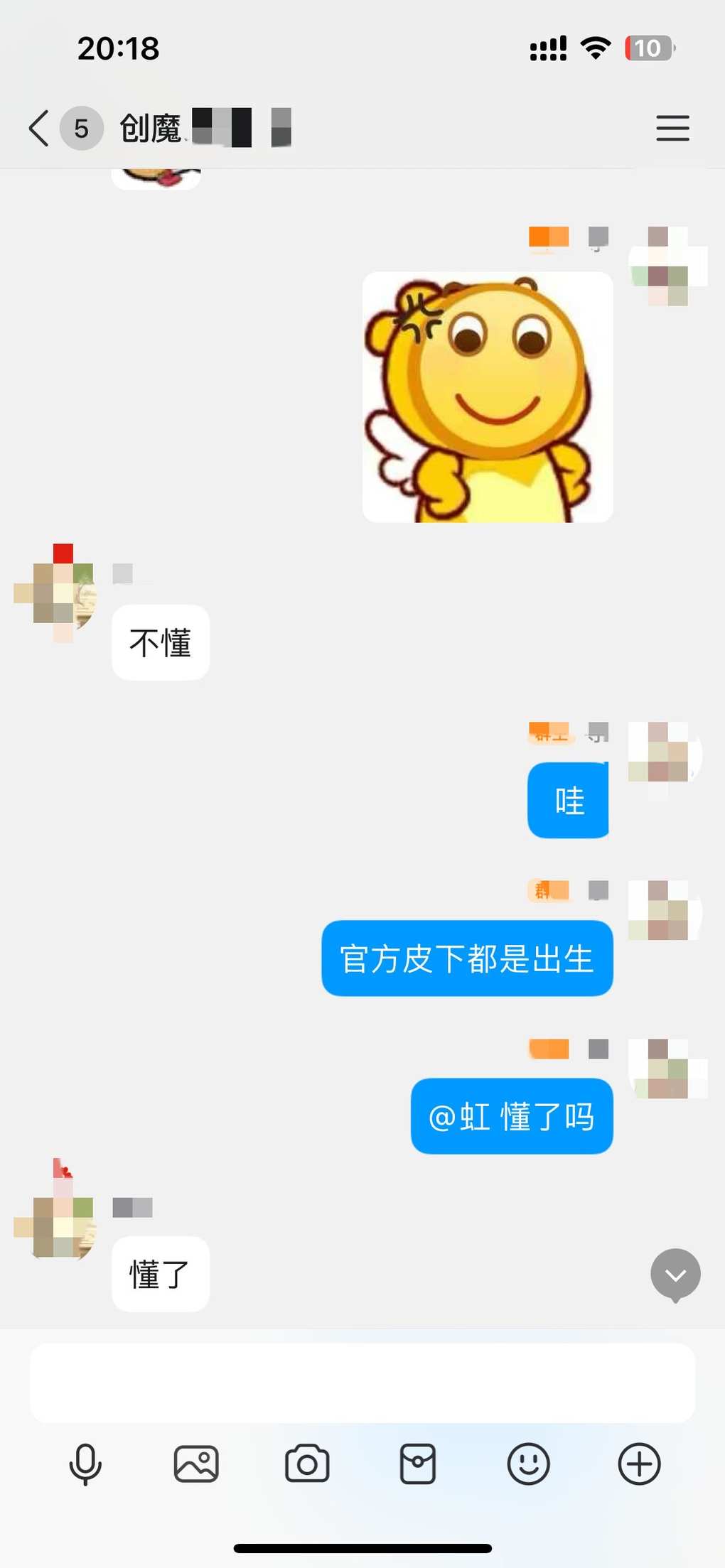Open the emoji sticker panel
The image size is (725, 1568).
[x=528, y=1464]
